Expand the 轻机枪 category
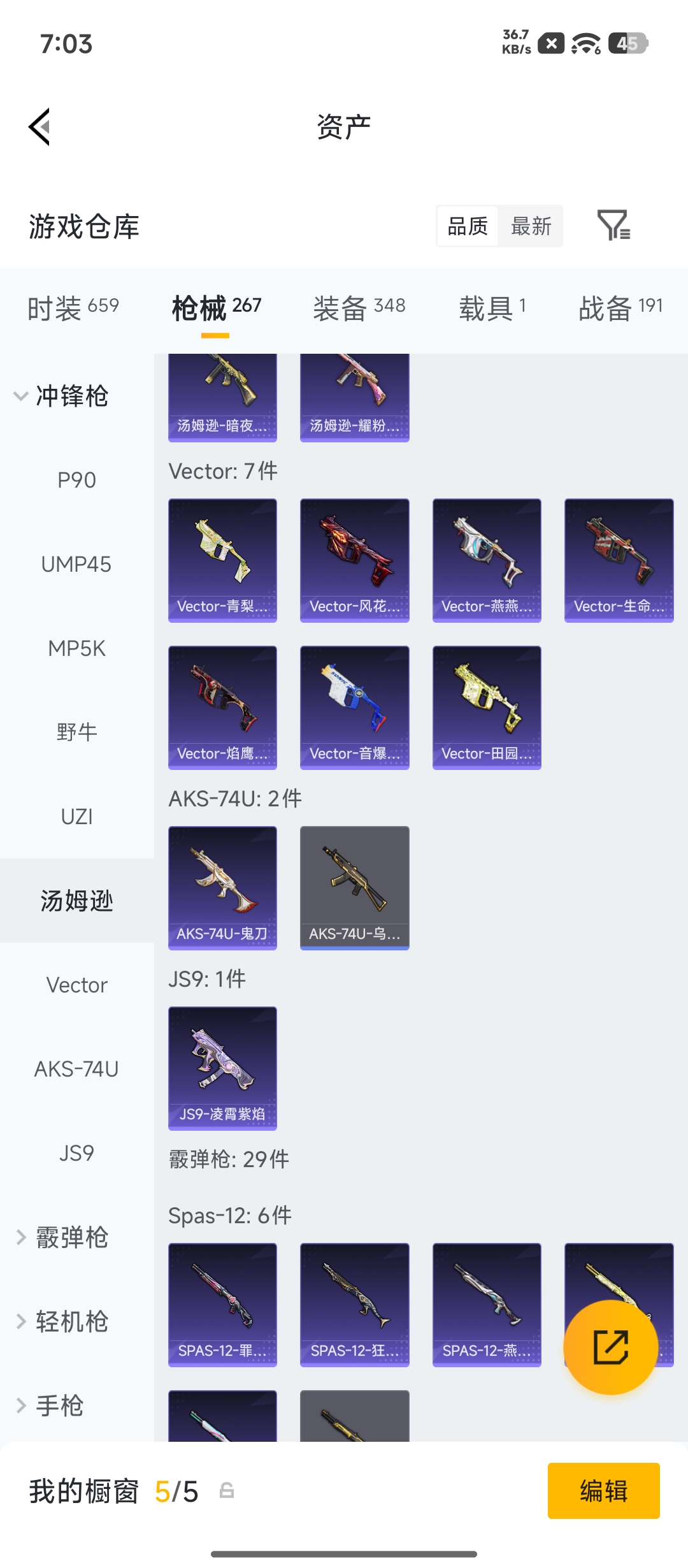The width and height of the screenshot is (688, 1568). pyautogui.click(x=62, y=1321)
